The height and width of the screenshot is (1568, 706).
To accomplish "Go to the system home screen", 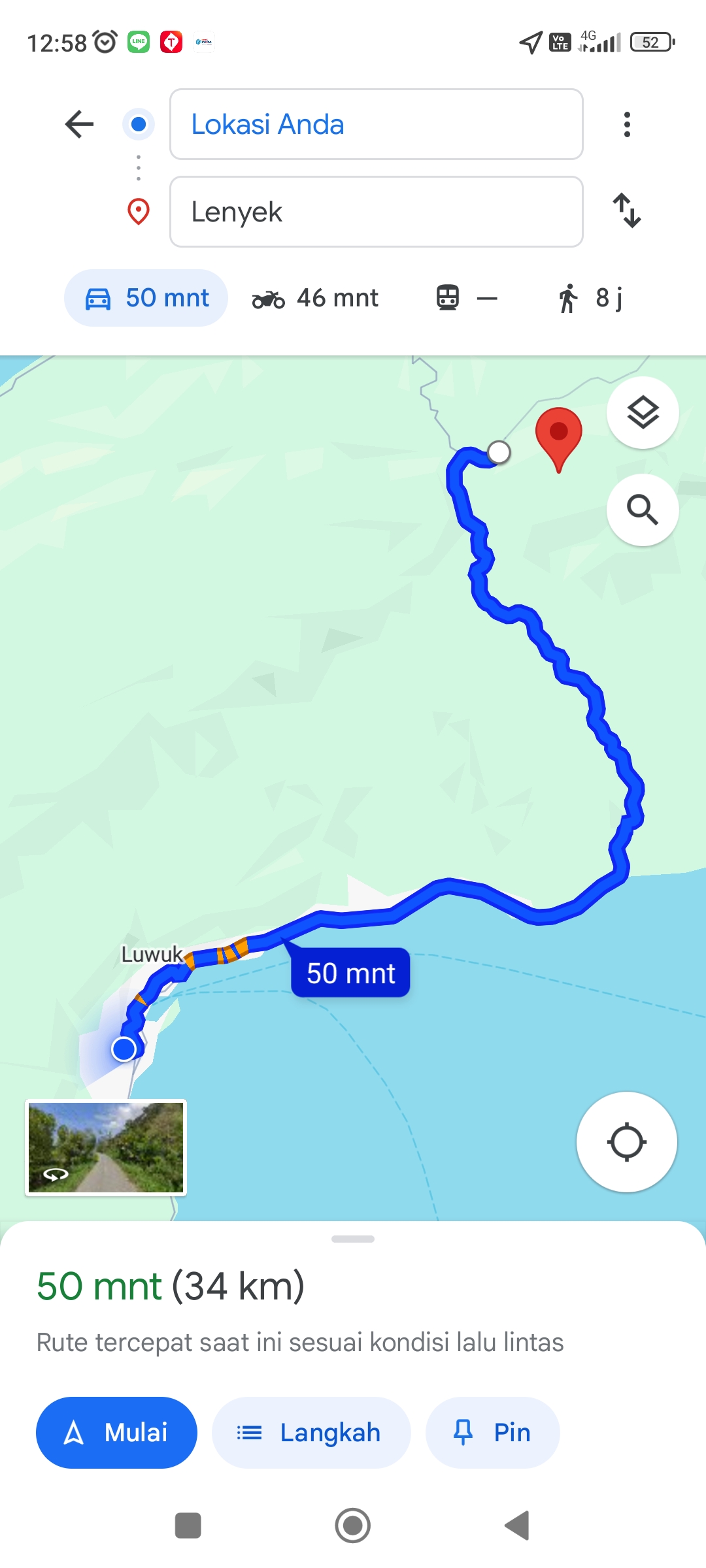I will point(353,1526).
